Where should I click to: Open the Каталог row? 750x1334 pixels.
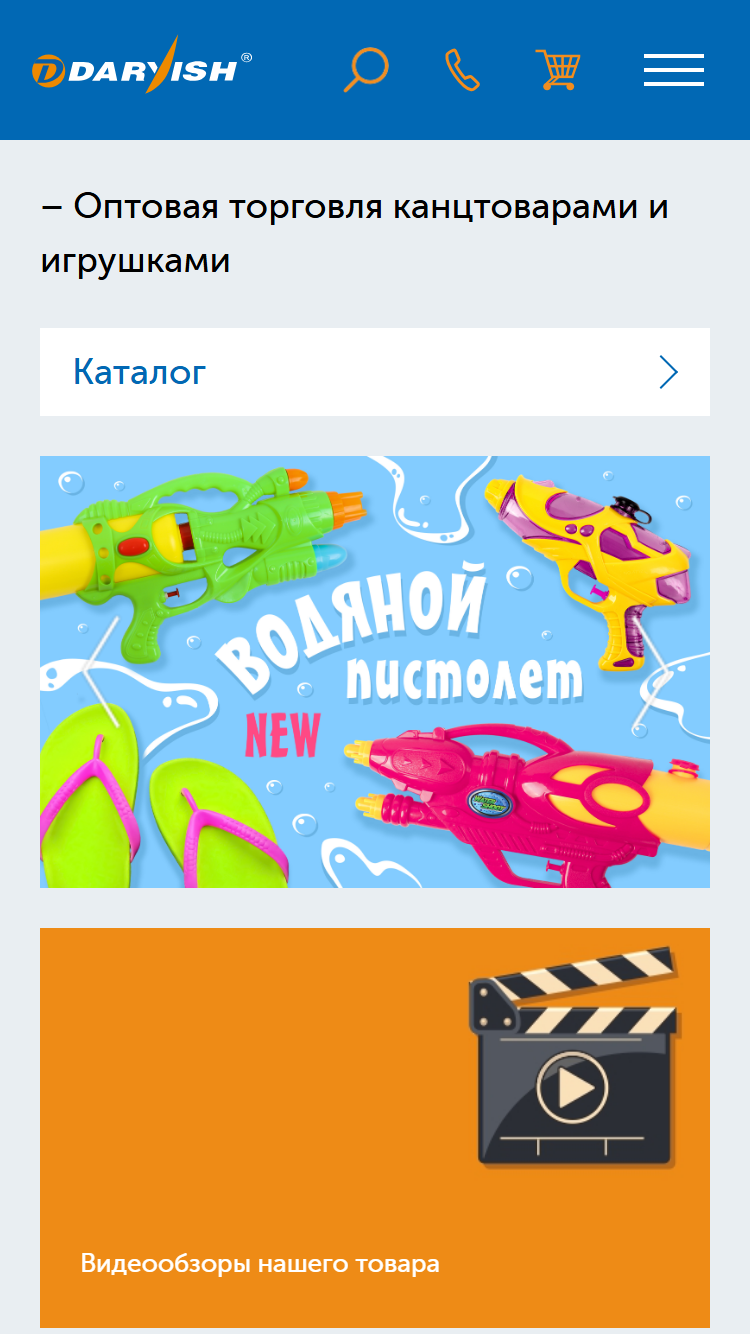[375, 372]
